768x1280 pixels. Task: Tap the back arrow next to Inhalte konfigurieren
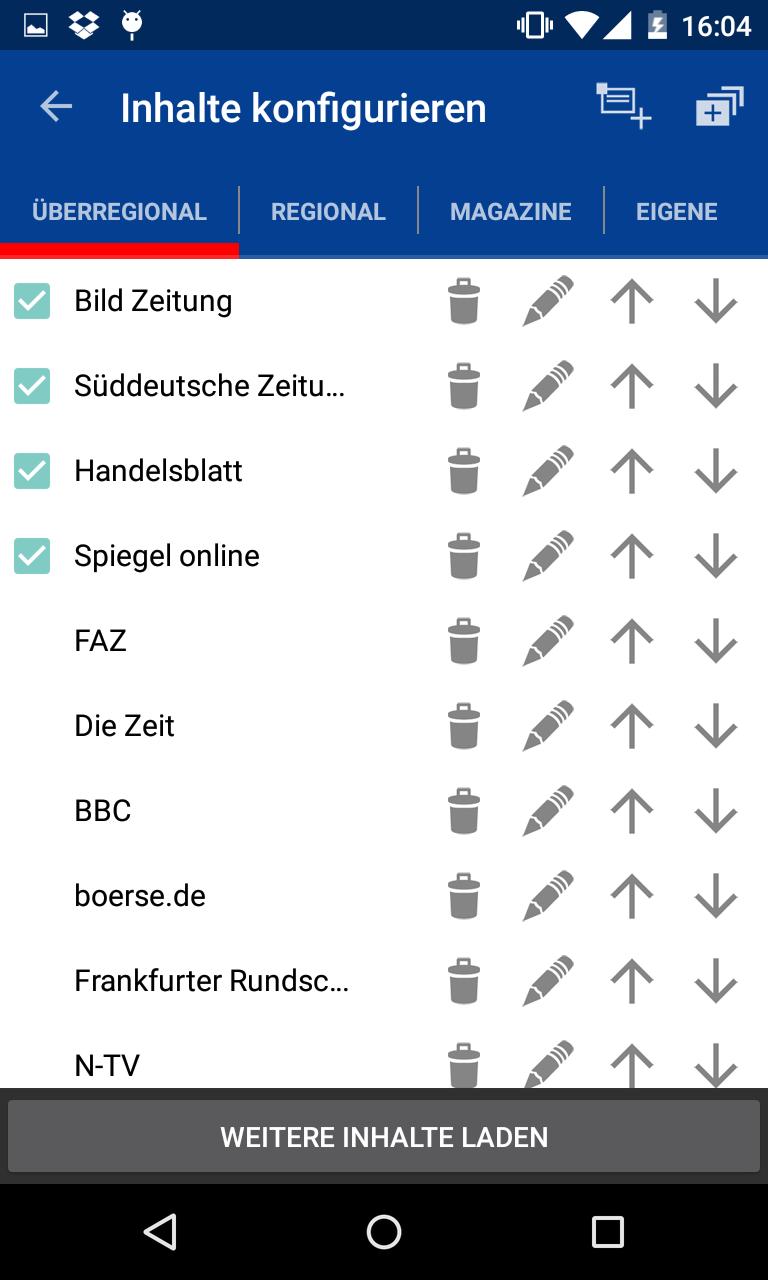click(x=55, y=106)
